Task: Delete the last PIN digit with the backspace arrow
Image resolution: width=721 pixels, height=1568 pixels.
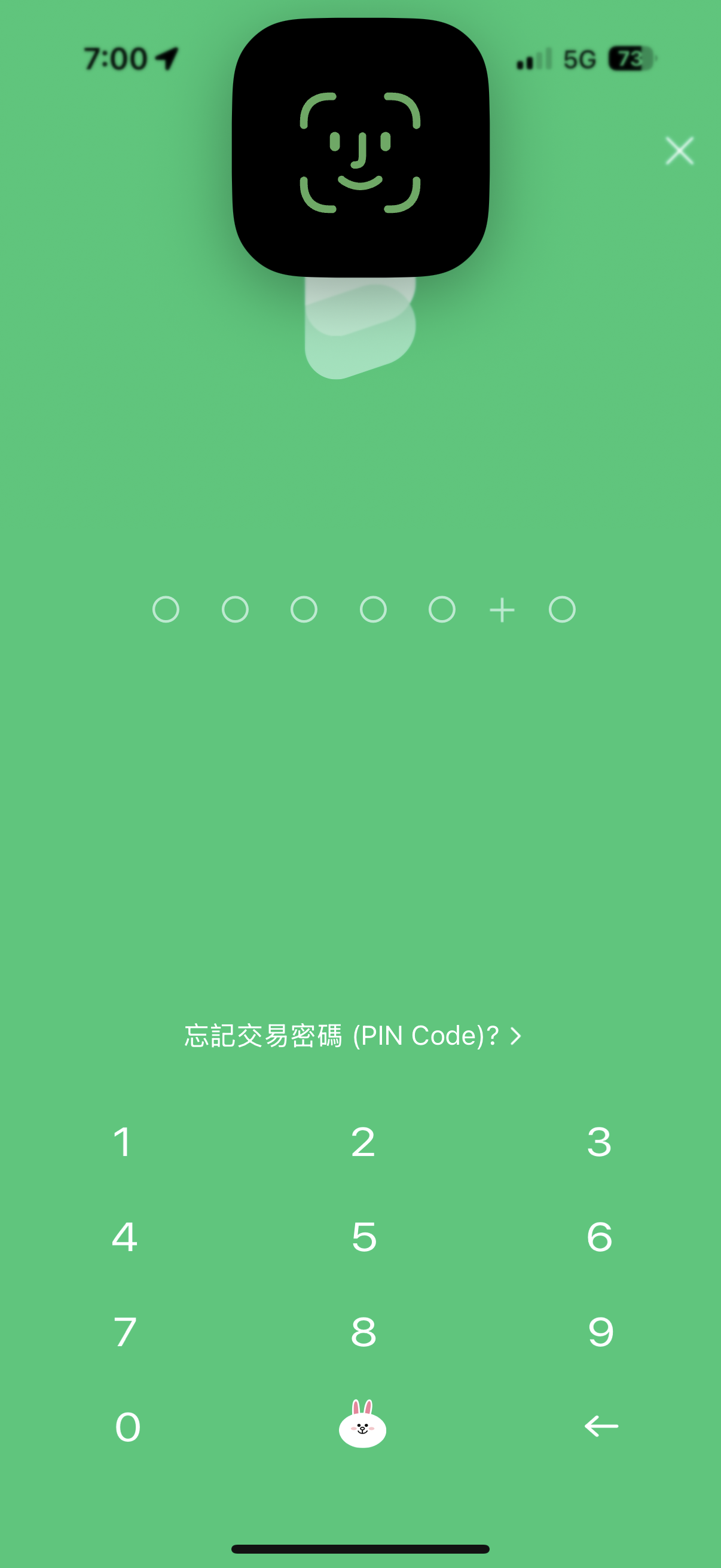Action: pyautogui.click(x=601, y=1426)
